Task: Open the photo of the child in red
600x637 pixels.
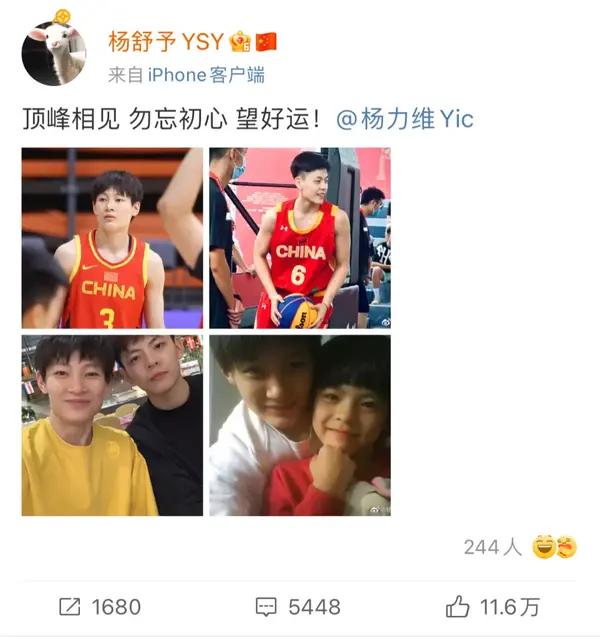Action: [x=300, y=425]
